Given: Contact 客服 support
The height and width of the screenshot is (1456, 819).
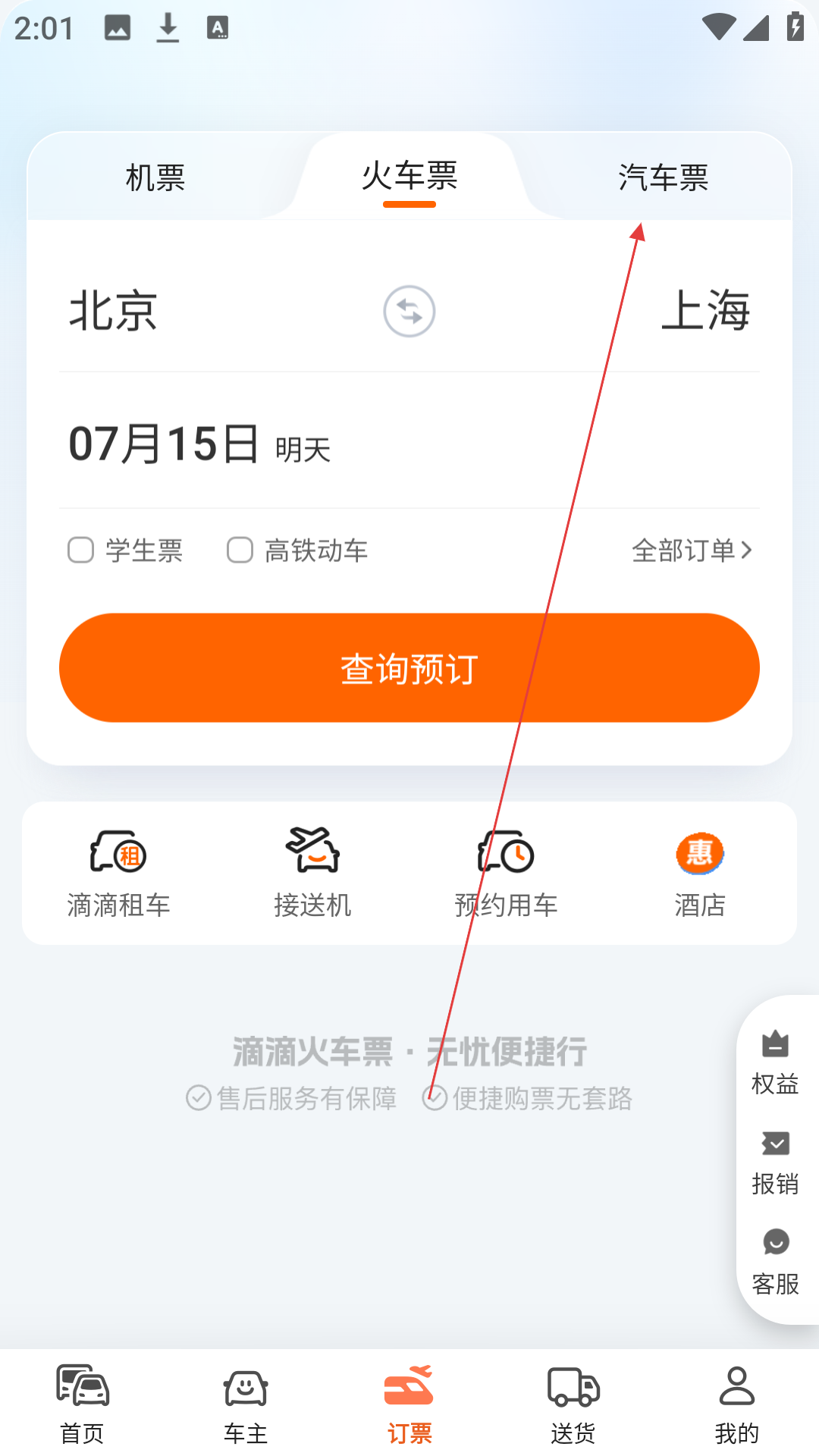Looking at the screenshot, I should [775, 1262].
